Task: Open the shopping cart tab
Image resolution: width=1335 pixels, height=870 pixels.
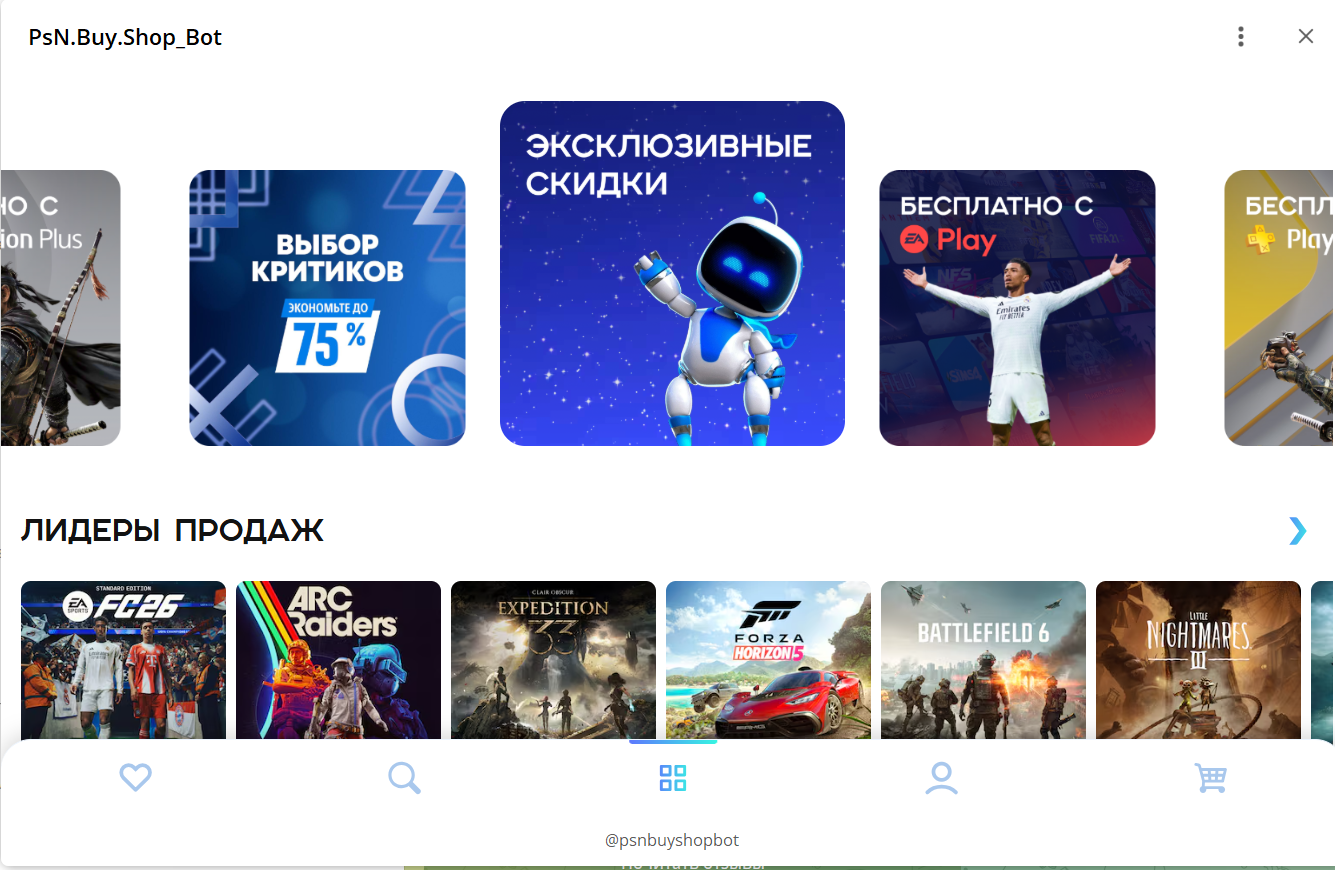Action: (1210, 778)
